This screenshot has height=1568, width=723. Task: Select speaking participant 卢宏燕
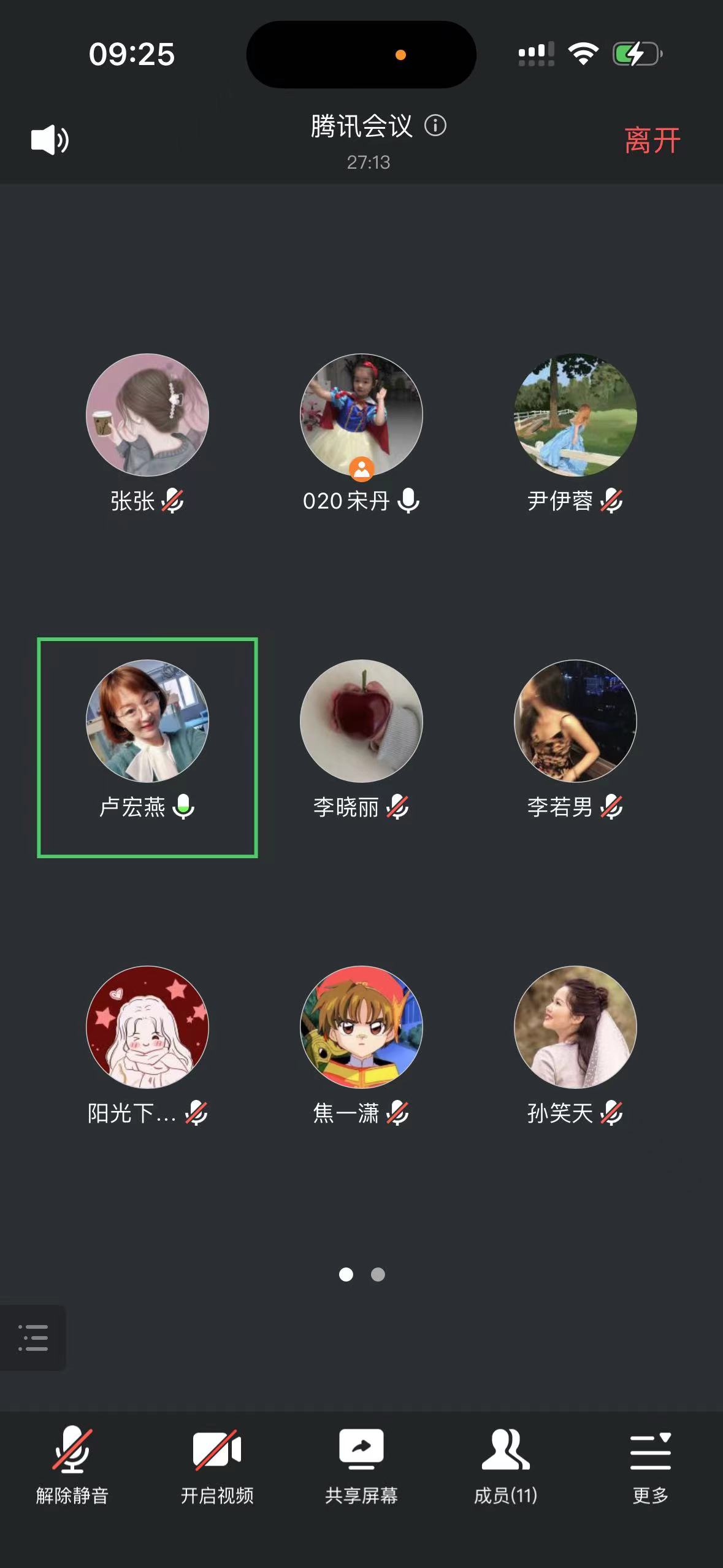click(147, 721)
